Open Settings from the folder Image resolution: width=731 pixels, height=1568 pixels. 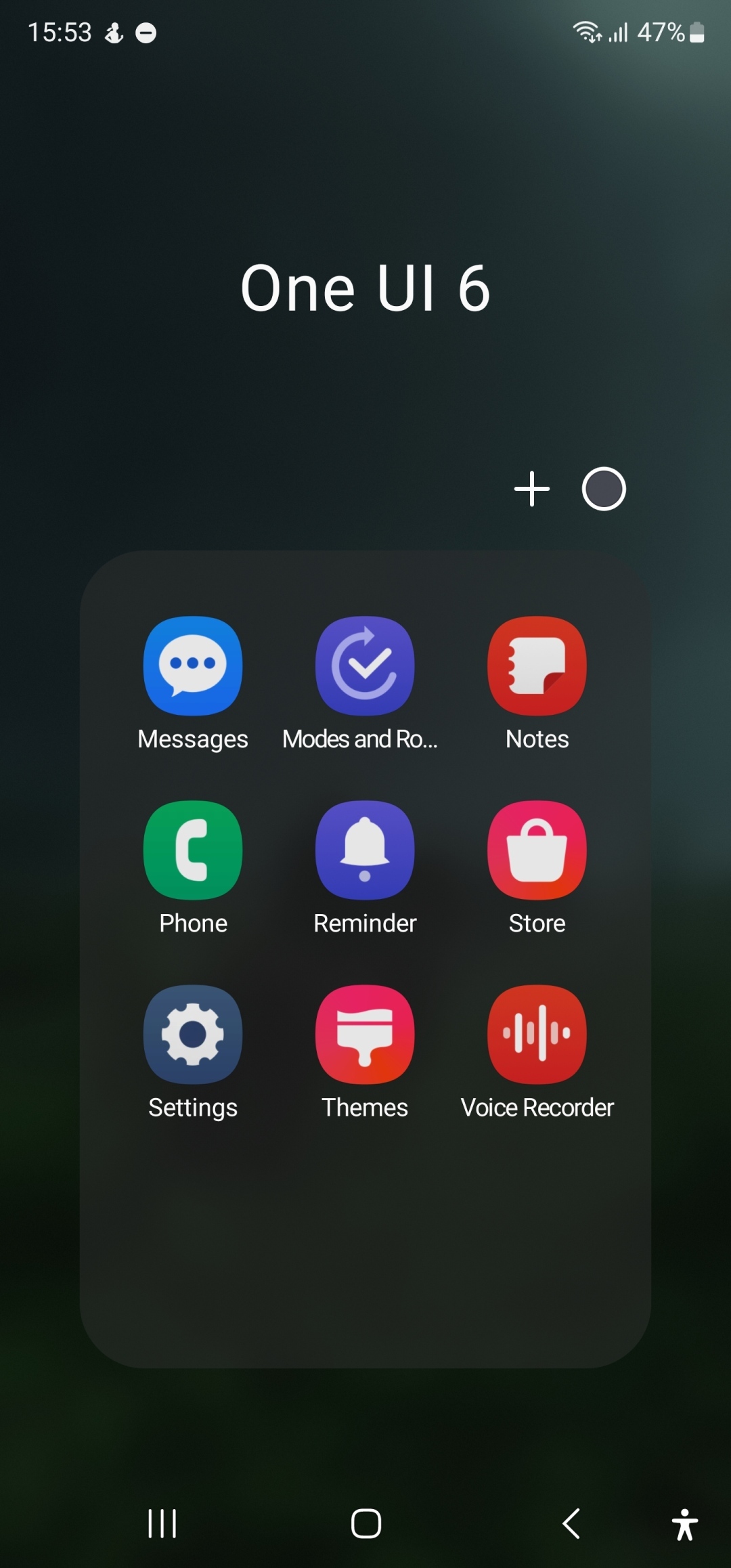pos(193,1035)
